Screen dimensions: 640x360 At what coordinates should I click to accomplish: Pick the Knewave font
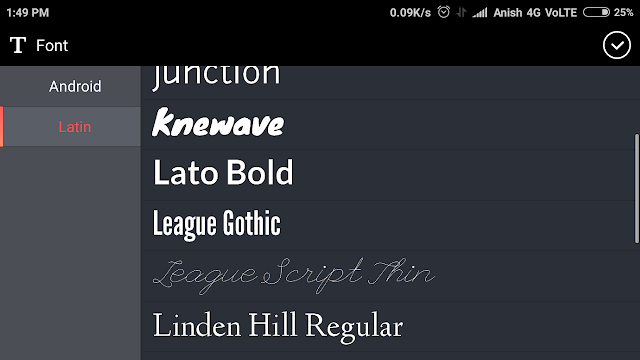(x=390, y=124)
